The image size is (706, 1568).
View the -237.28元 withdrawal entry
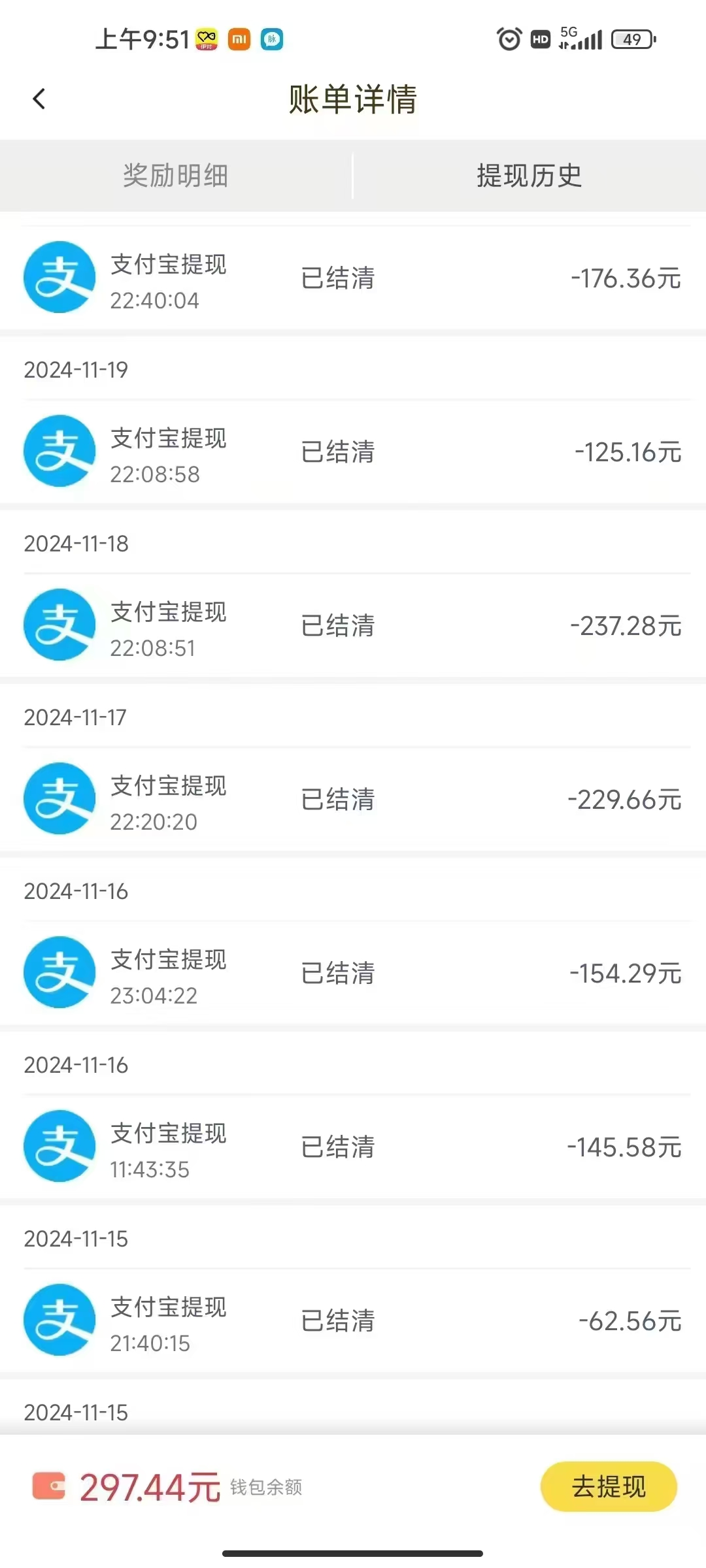(x=353, y=626)
